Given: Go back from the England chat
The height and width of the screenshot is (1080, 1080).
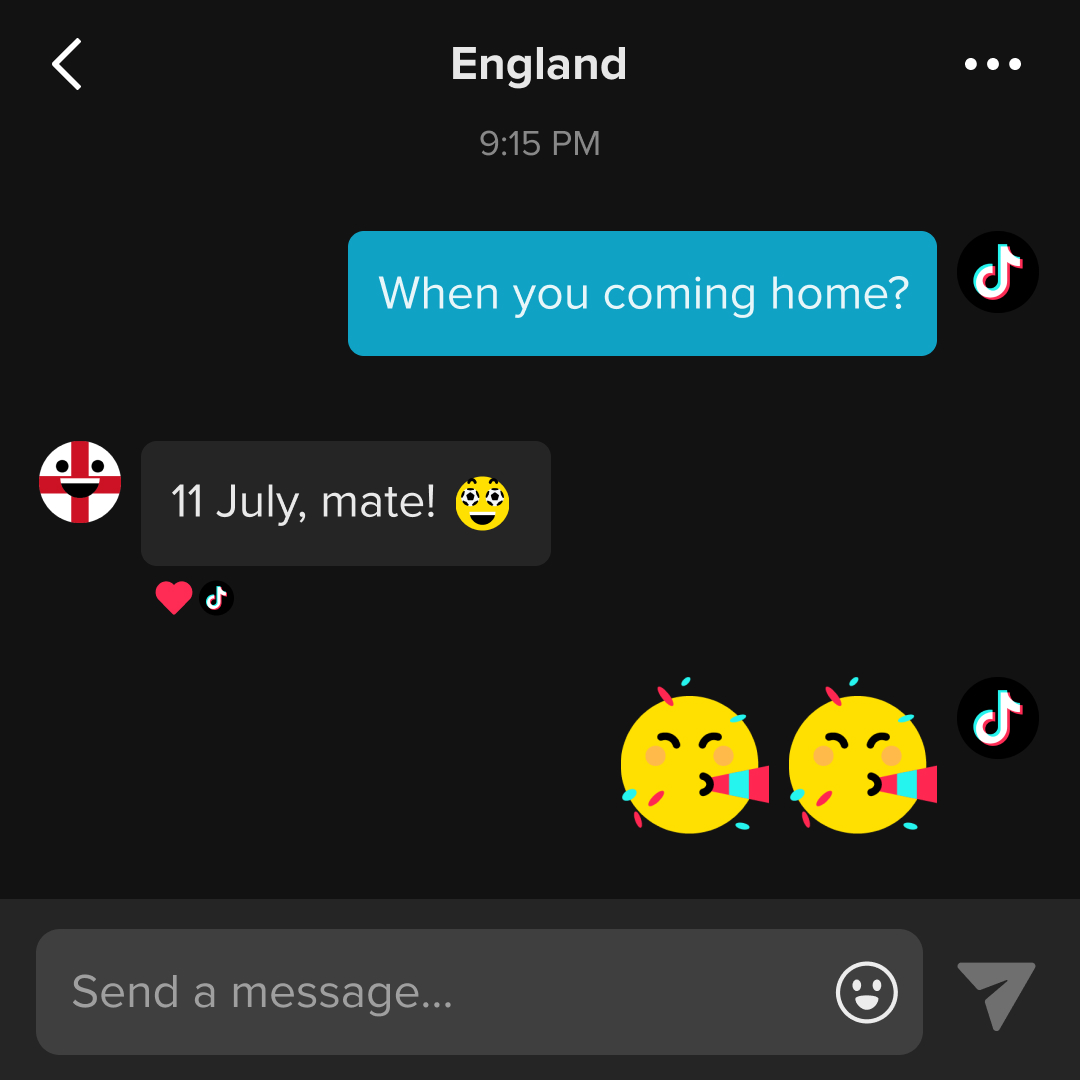Looking at the screenshot, I should [x=67, y=65].
